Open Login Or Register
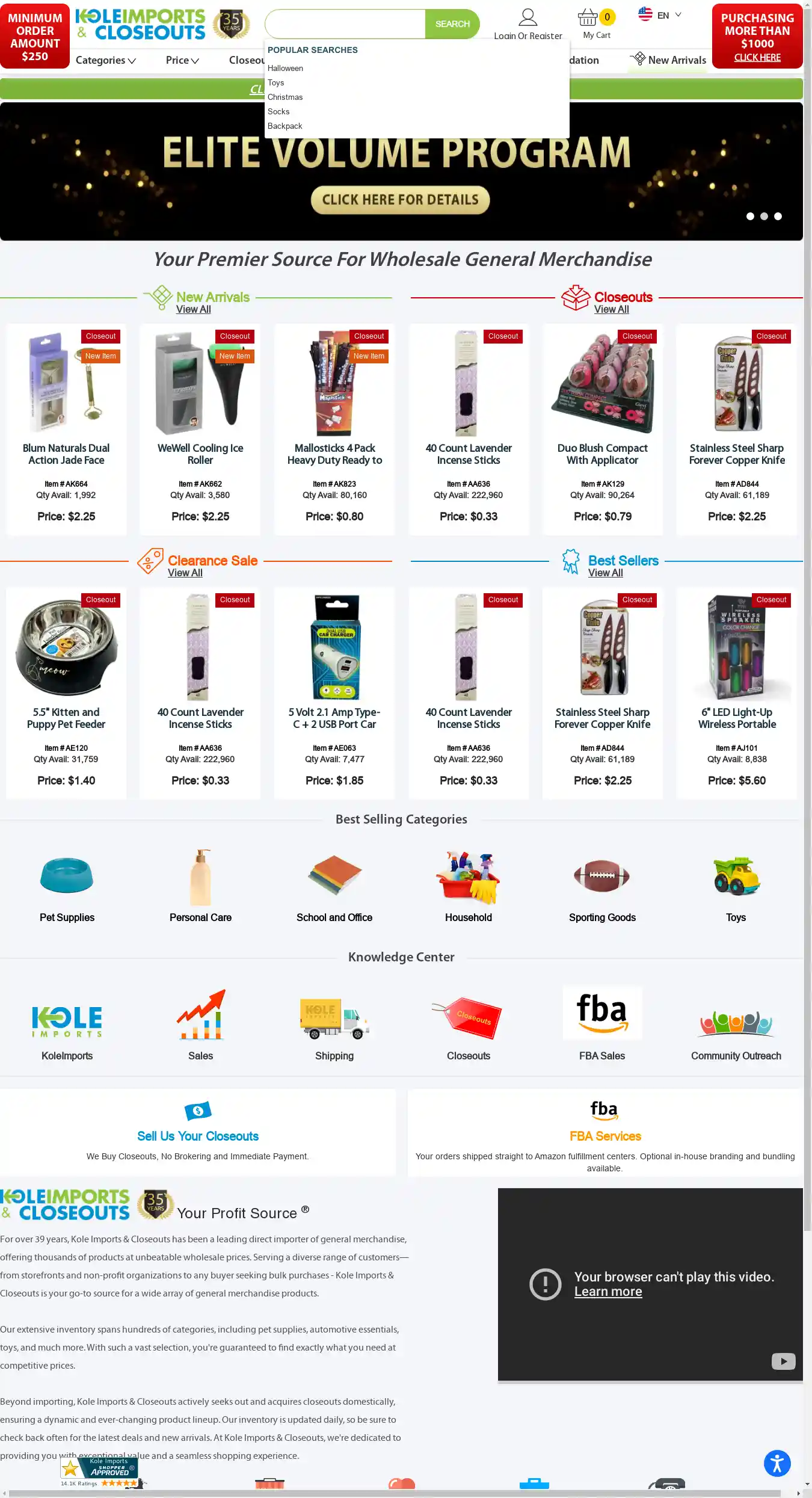The height and width of the screenshot is (1498, 812). (x=527, y=25)
